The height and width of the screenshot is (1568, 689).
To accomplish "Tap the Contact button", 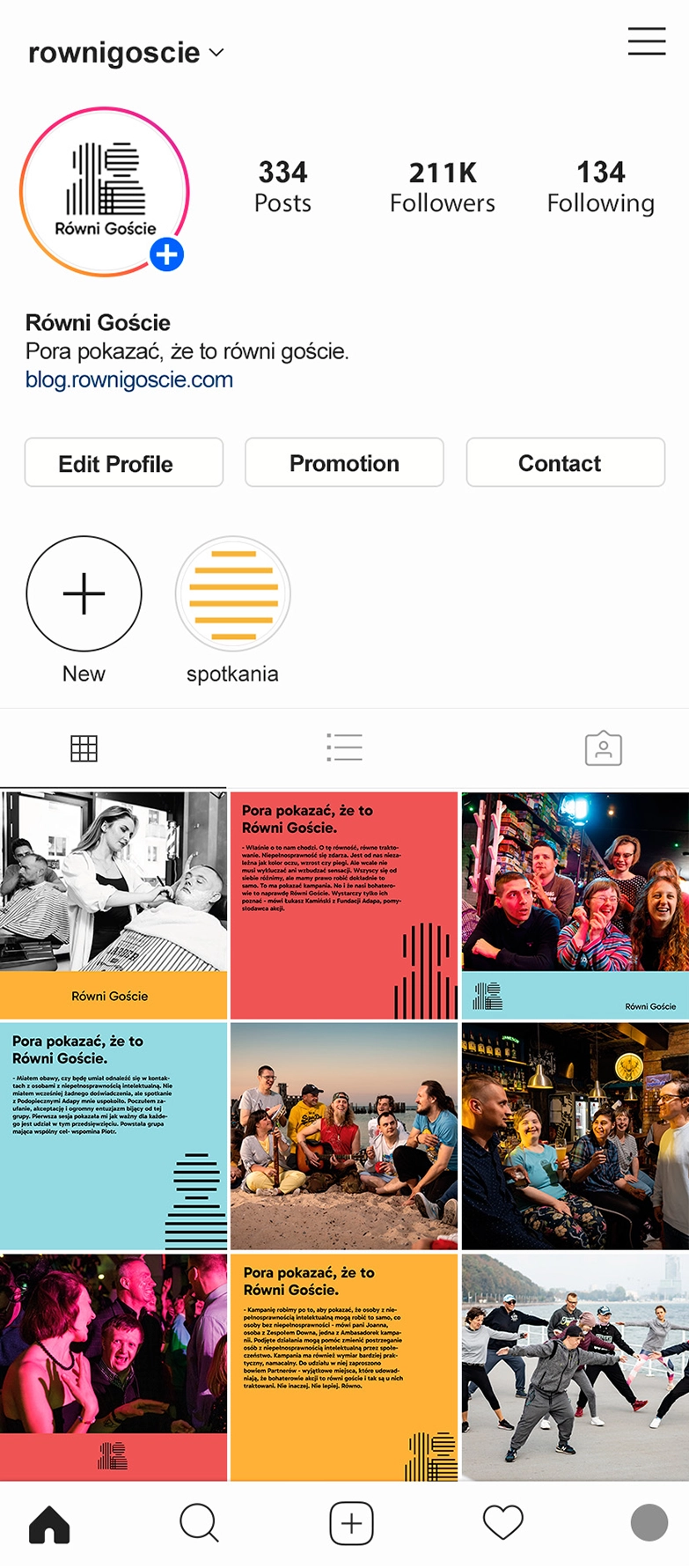I will tap(565, 463).
